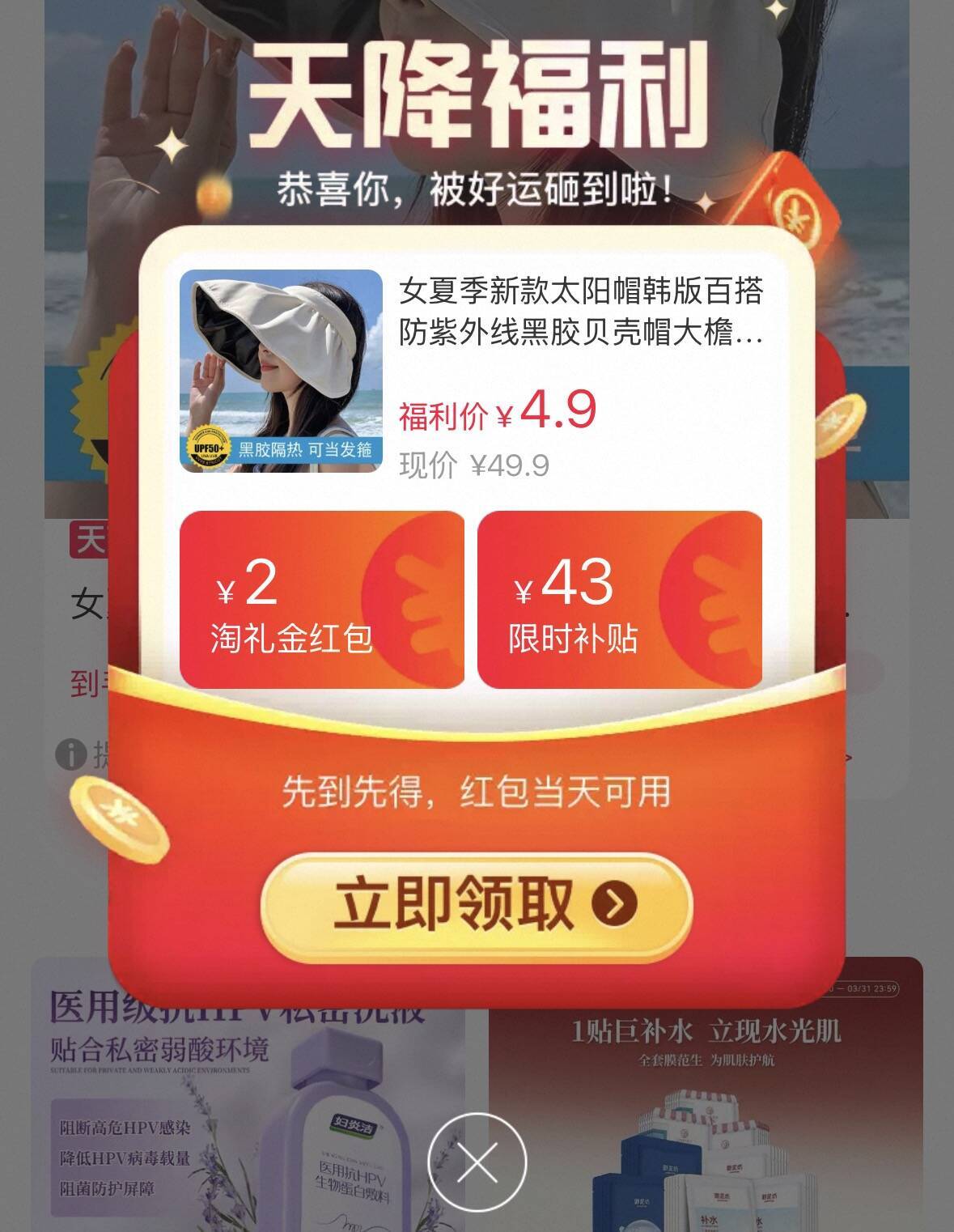Dismiss the red envelope popup
This screenshot has height=1232, width=954.
pos(477,1162)
